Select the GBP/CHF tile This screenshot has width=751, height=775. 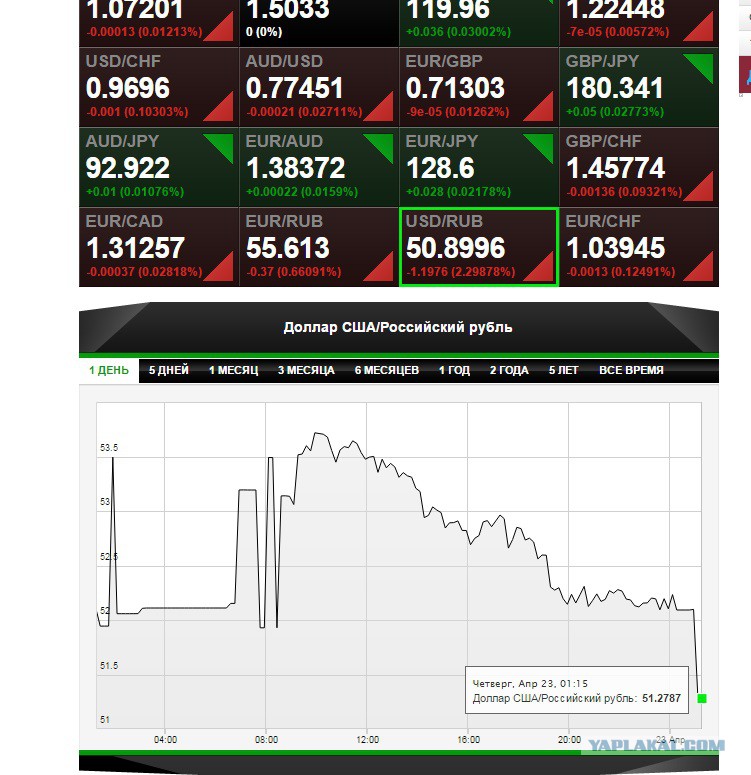tap(639, 168)
